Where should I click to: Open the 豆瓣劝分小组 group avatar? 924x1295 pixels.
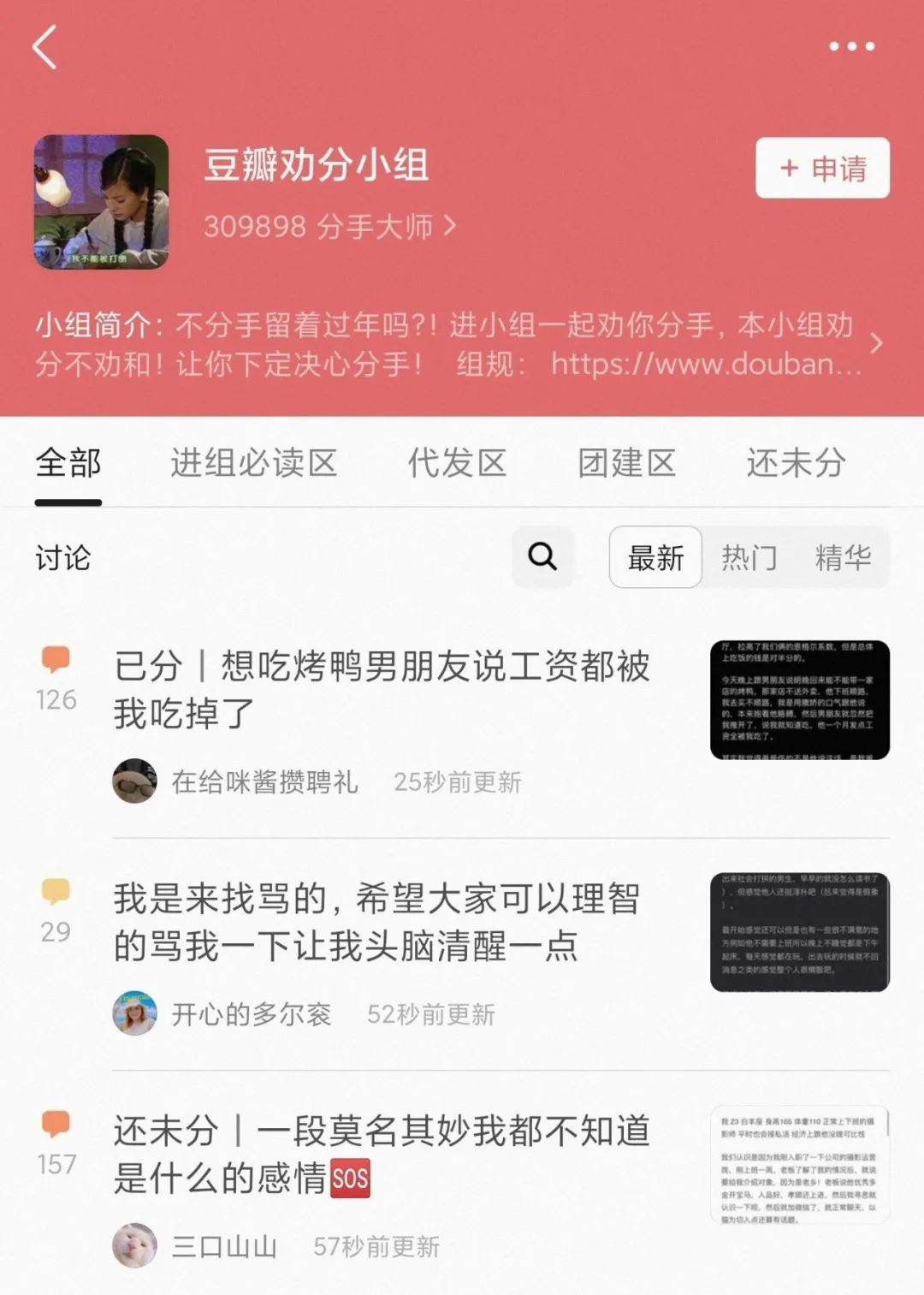[101, 201]
